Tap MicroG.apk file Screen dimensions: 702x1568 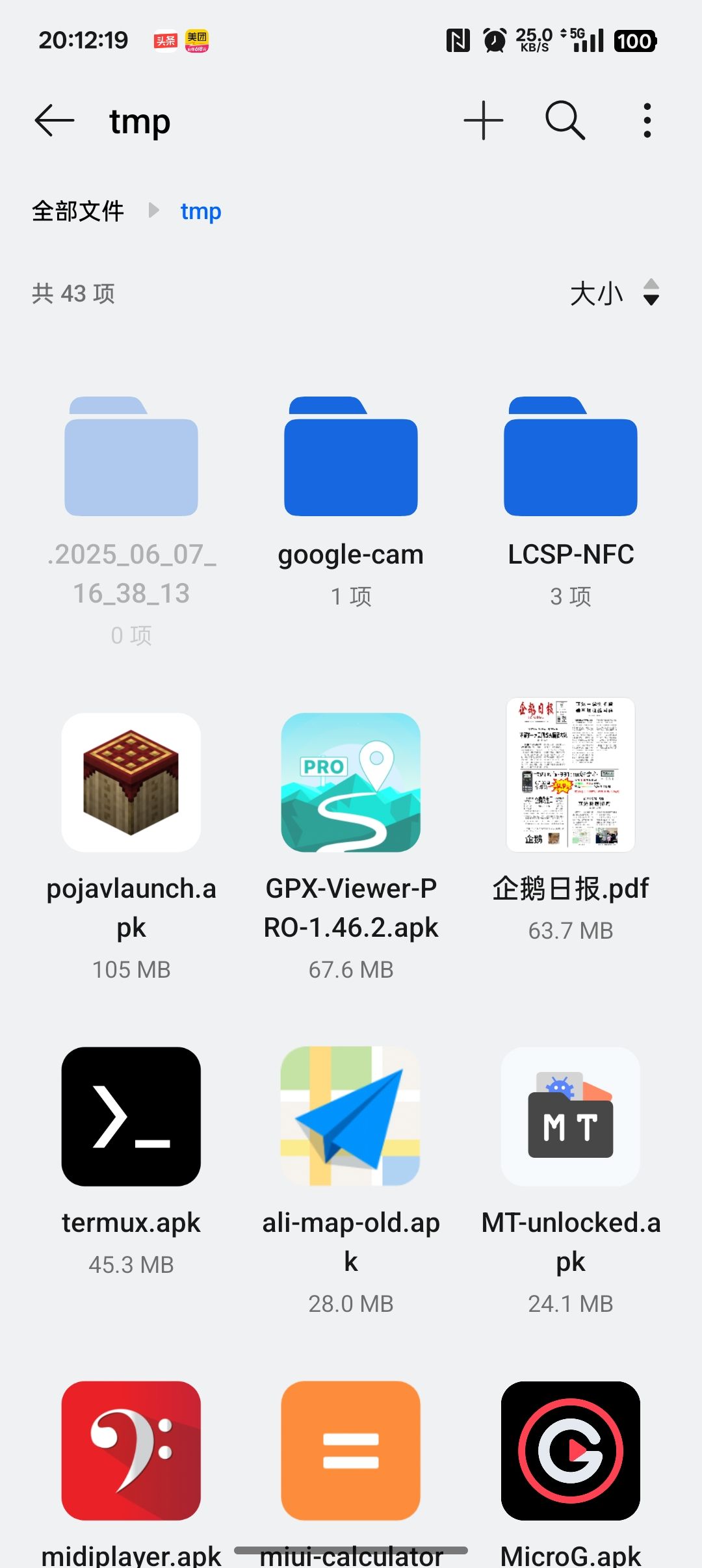click(571, 1450)
